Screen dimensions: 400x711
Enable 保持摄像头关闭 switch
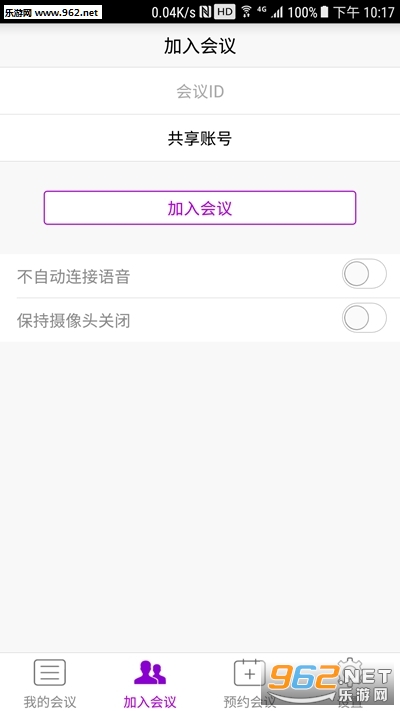(364, 319)
